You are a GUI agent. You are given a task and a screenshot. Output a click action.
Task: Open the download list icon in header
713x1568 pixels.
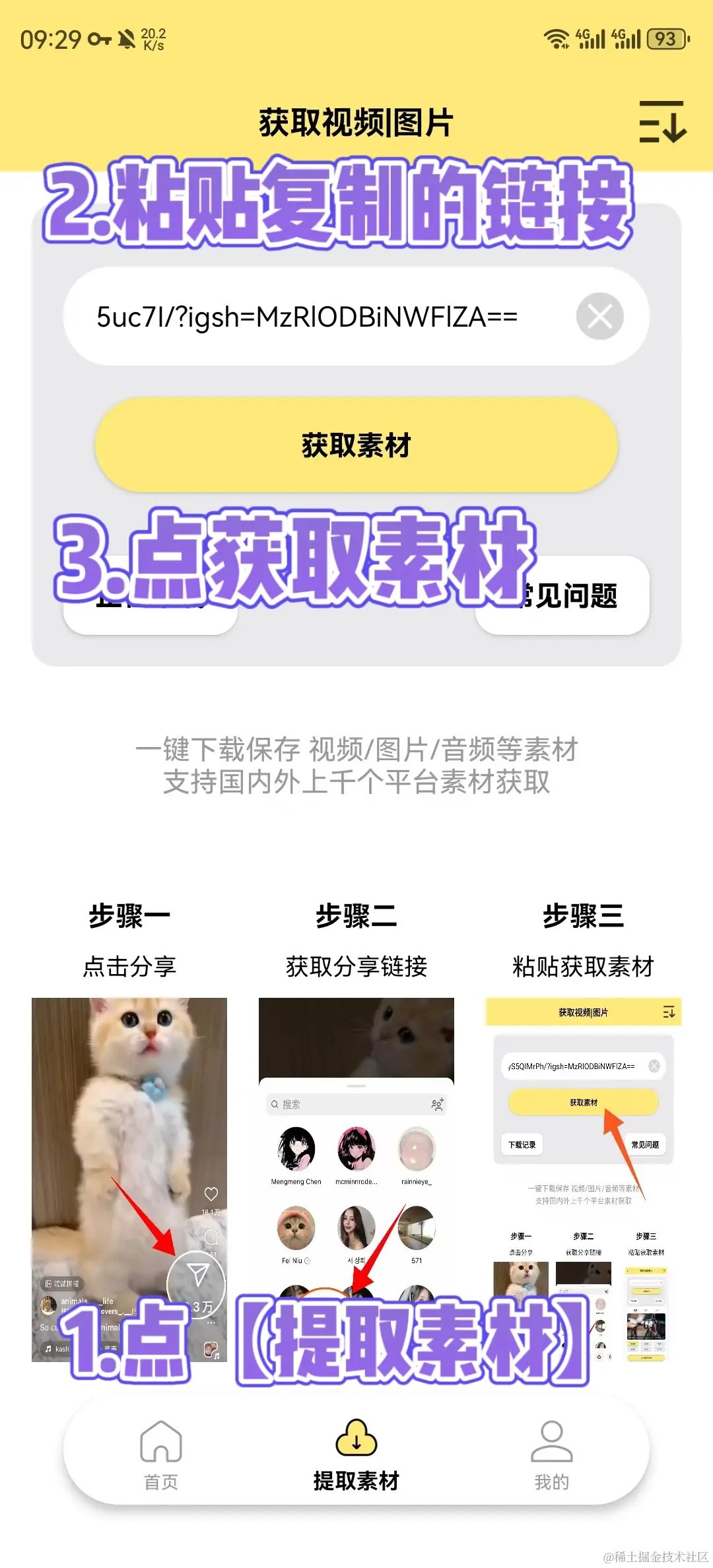662,122
